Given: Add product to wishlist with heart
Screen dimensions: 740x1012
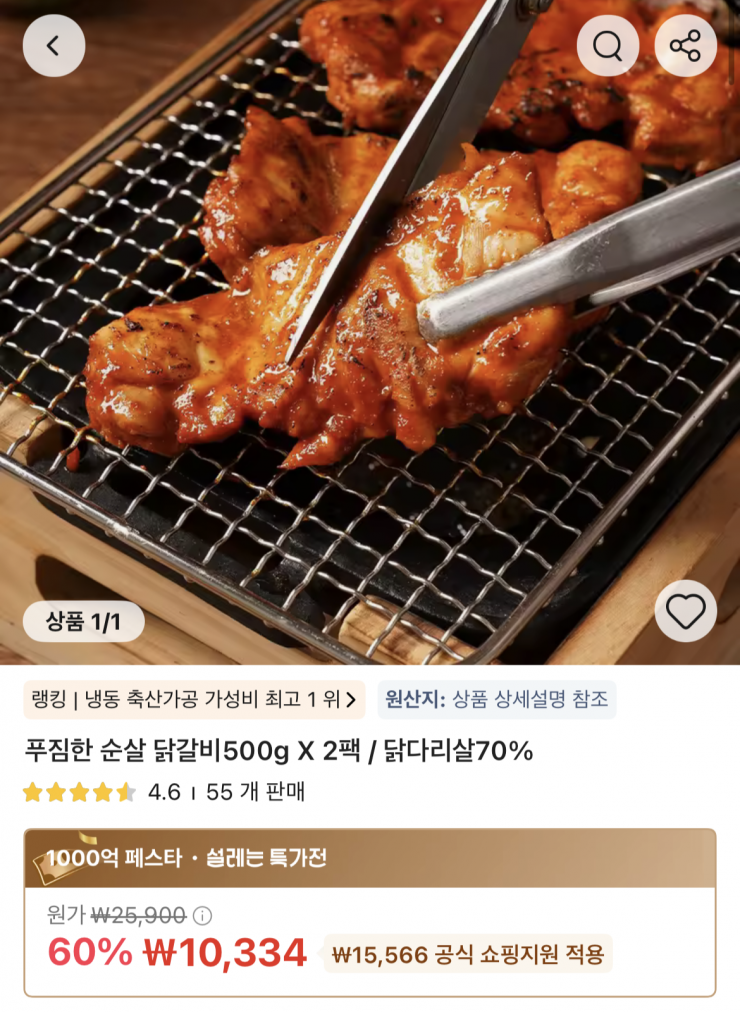Looking at the screenshot, I should coord(685,611).
